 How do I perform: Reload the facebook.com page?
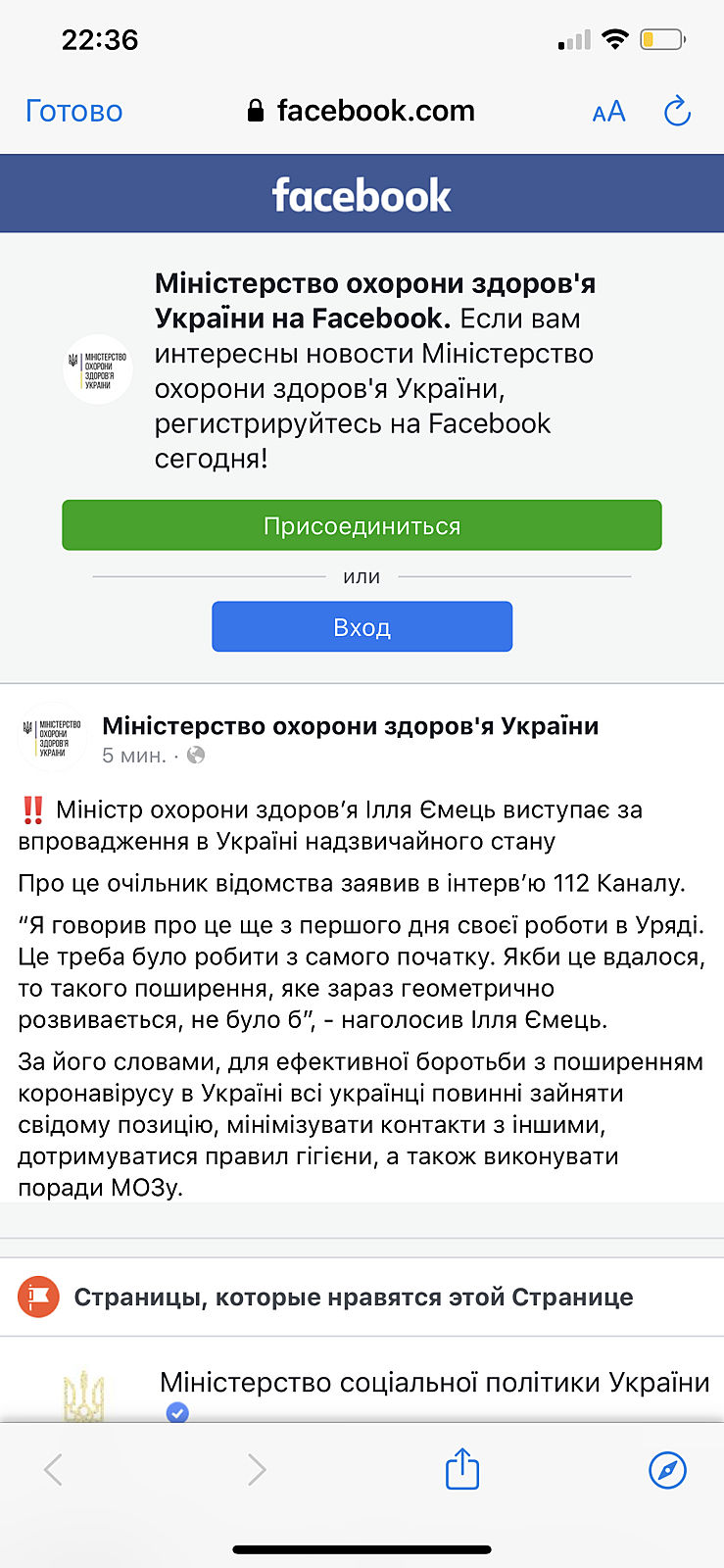click(677, 112)
